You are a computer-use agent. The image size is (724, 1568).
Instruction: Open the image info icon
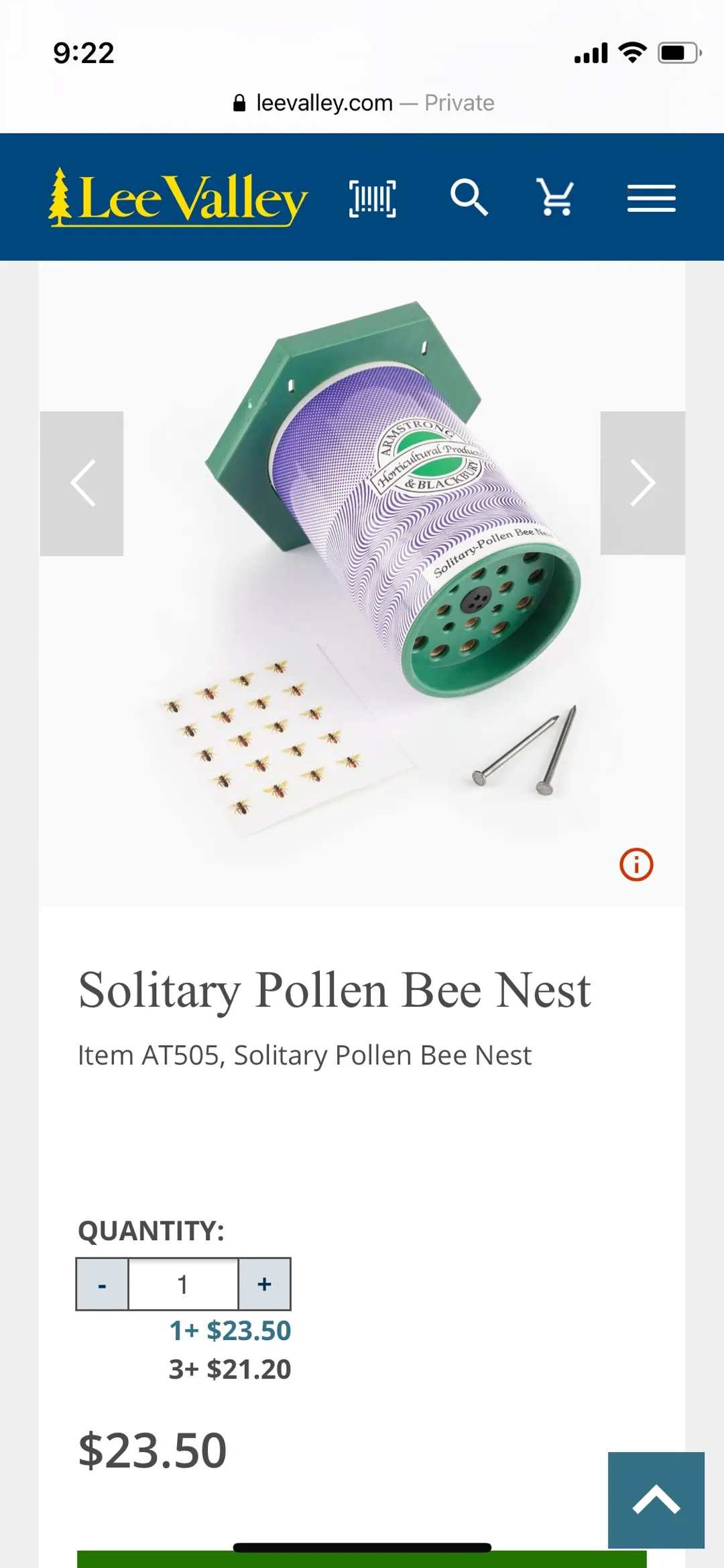click(x=636, y=864)
